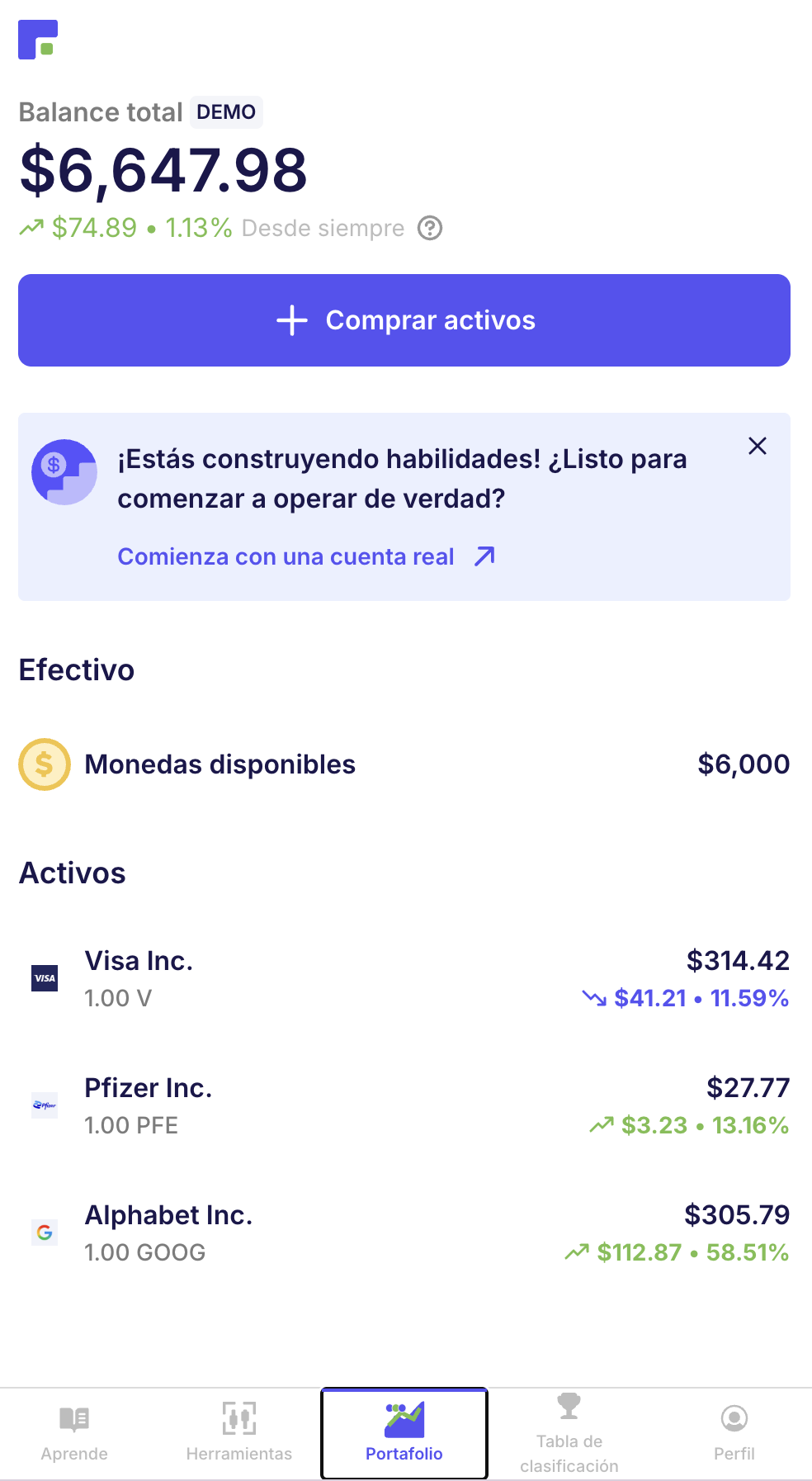Screen dimensions: 812x1481
Task: Dismiss the real account promo banner
Action: [757, 446]
